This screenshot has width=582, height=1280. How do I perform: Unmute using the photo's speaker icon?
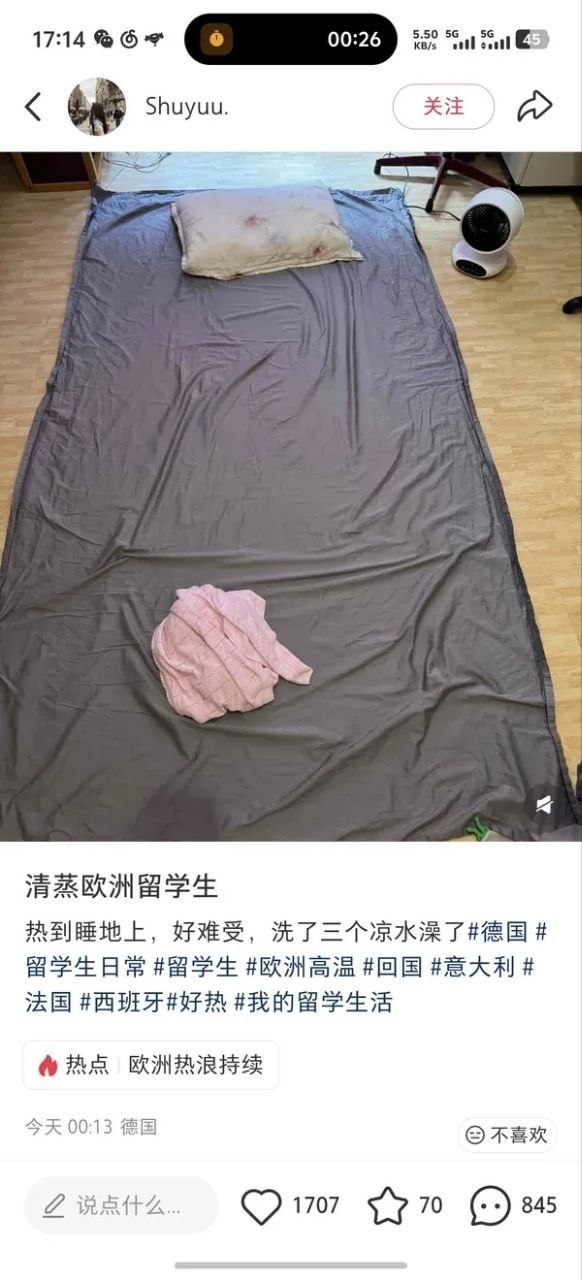tap(544, 805)
